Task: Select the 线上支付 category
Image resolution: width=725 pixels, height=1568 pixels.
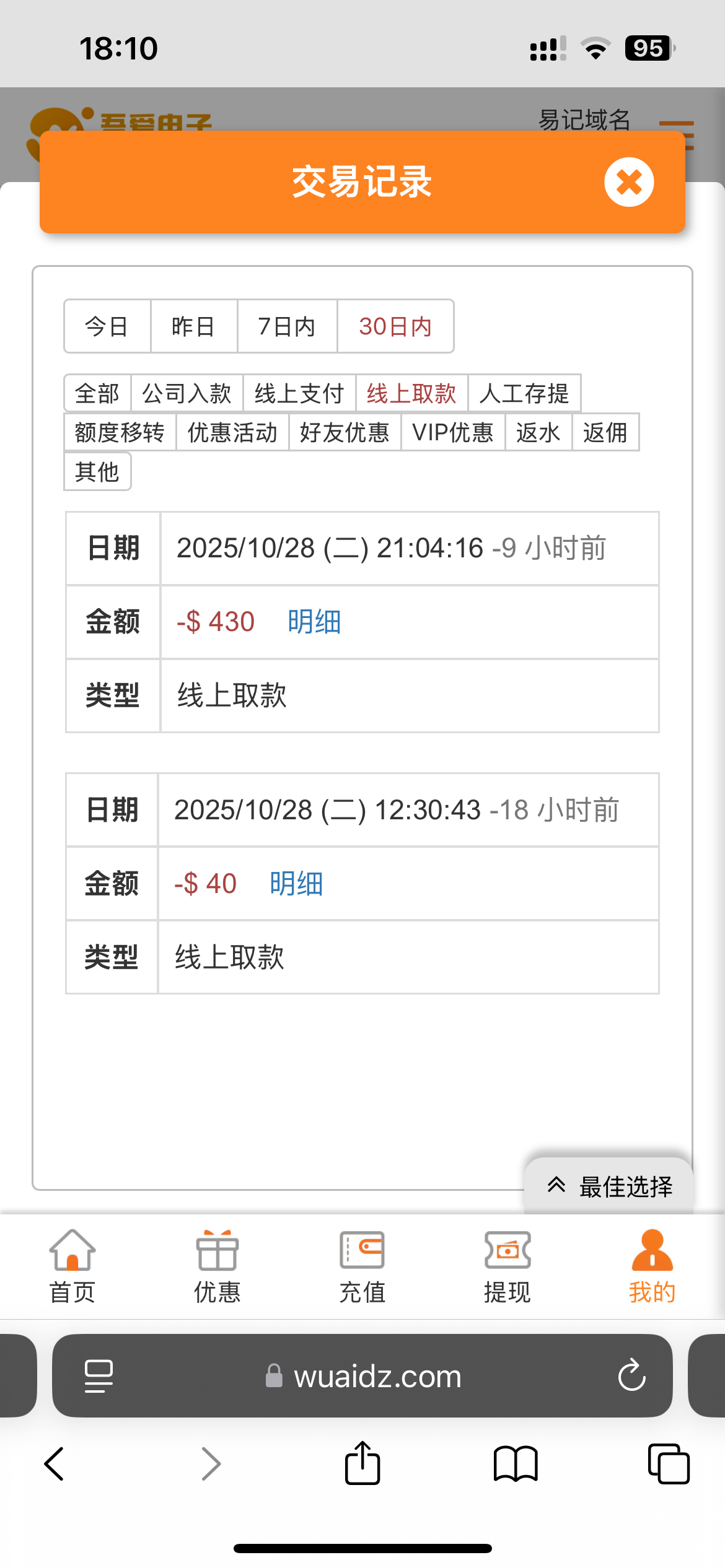Action: 299,393
